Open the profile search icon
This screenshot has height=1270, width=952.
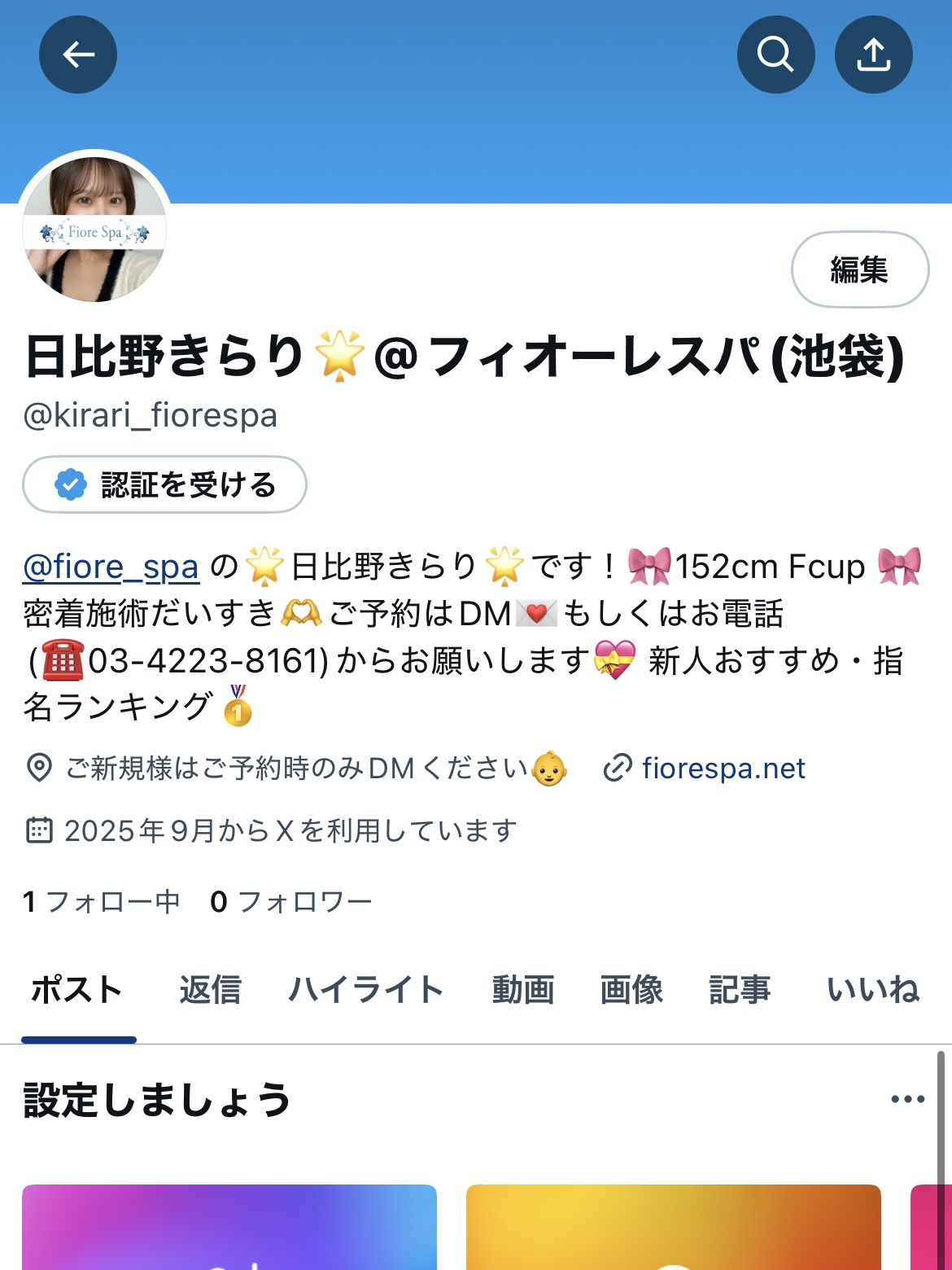click(x=775, y=55)
